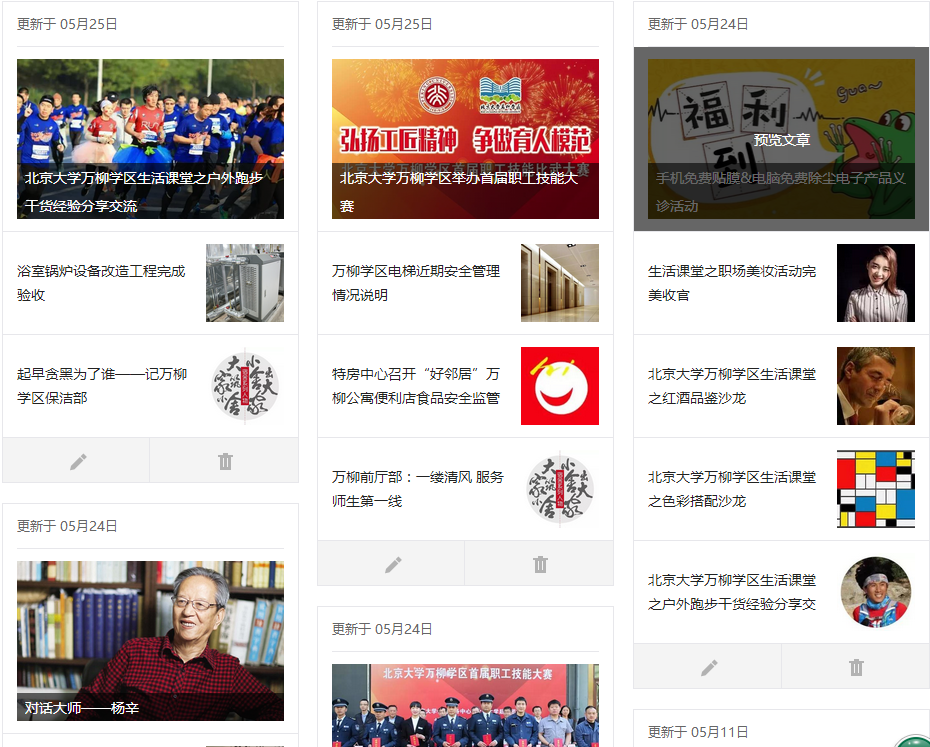Open the 户外跑步干货经验分享交流 cover article

click(x=150, y=138)
